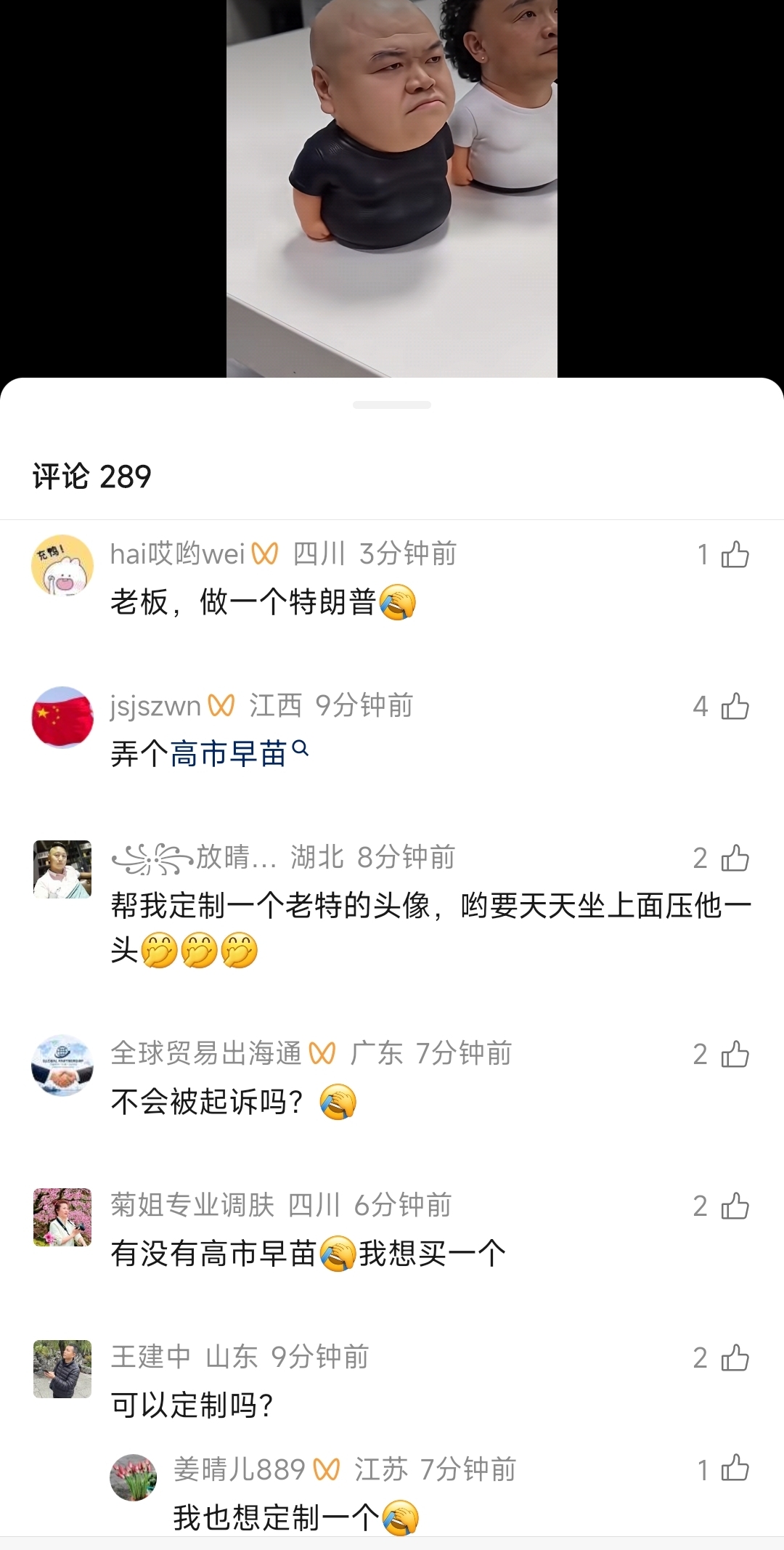The width and height of the screenshot is (784, 1550).
Task: Open jsjszwn's profile avatar
Action: [62, 717]
